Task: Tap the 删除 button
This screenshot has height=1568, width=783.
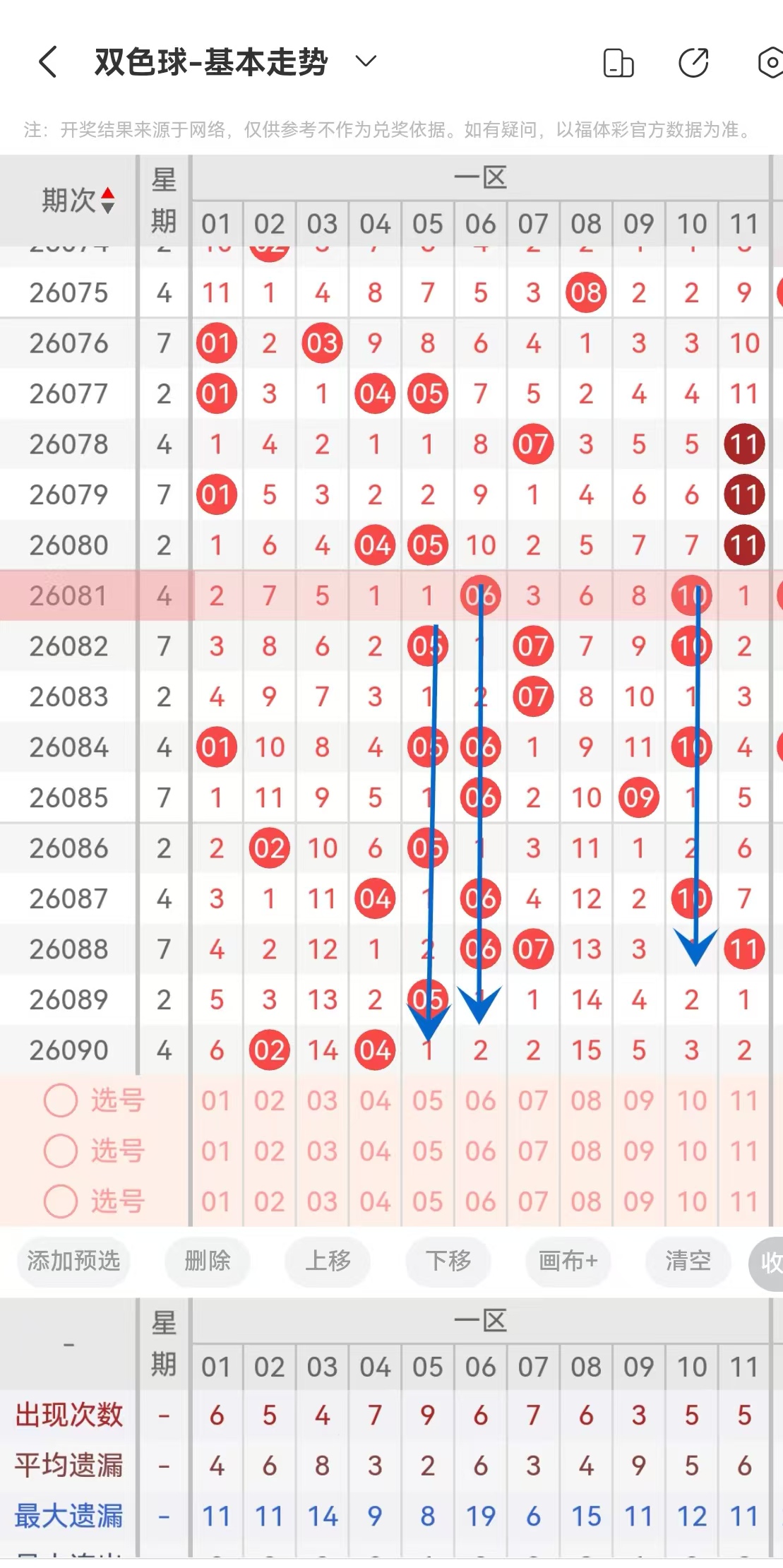Action: [x=208, y=1261]
